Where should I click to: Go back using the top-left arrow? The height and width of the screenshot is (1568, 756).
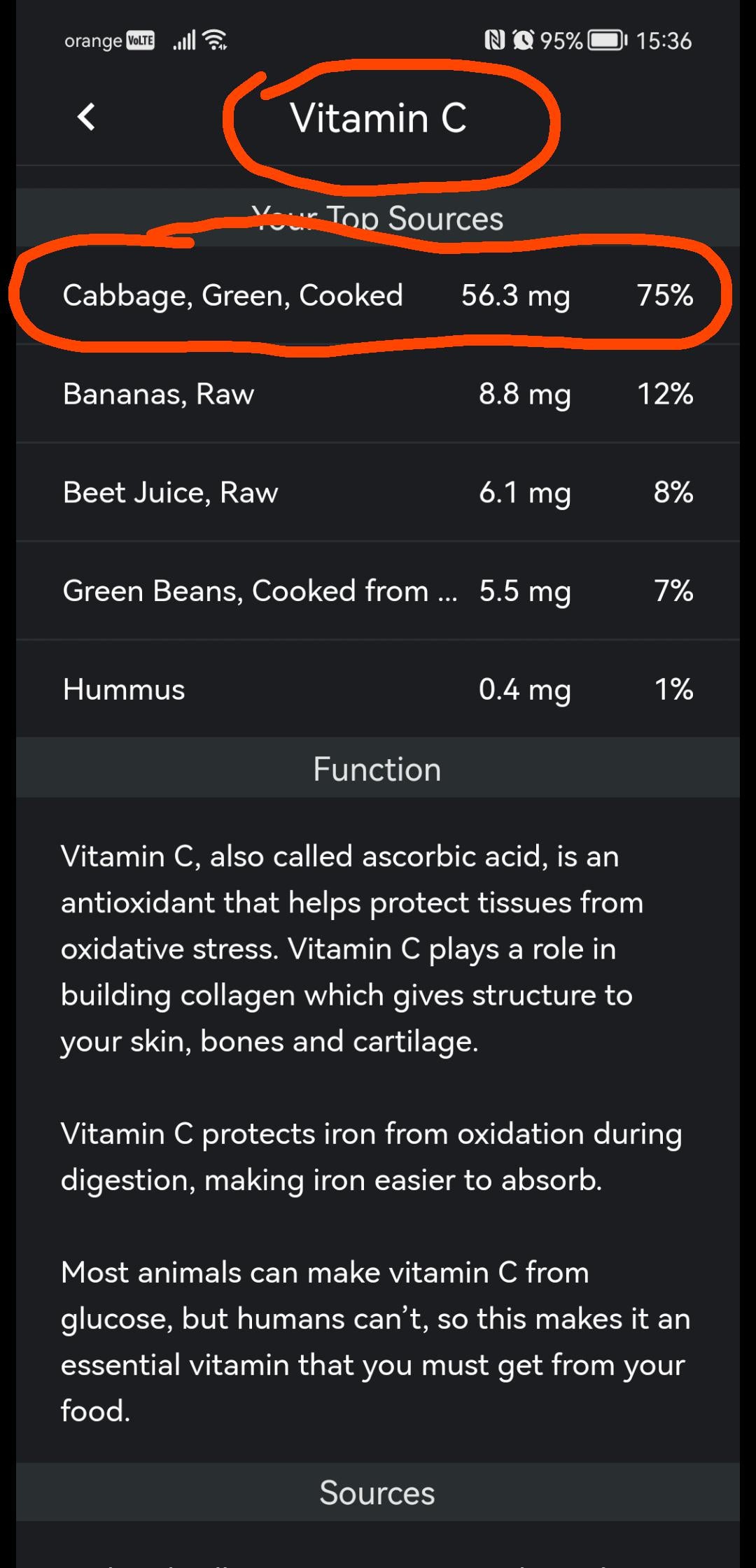[x=87, y=117]
